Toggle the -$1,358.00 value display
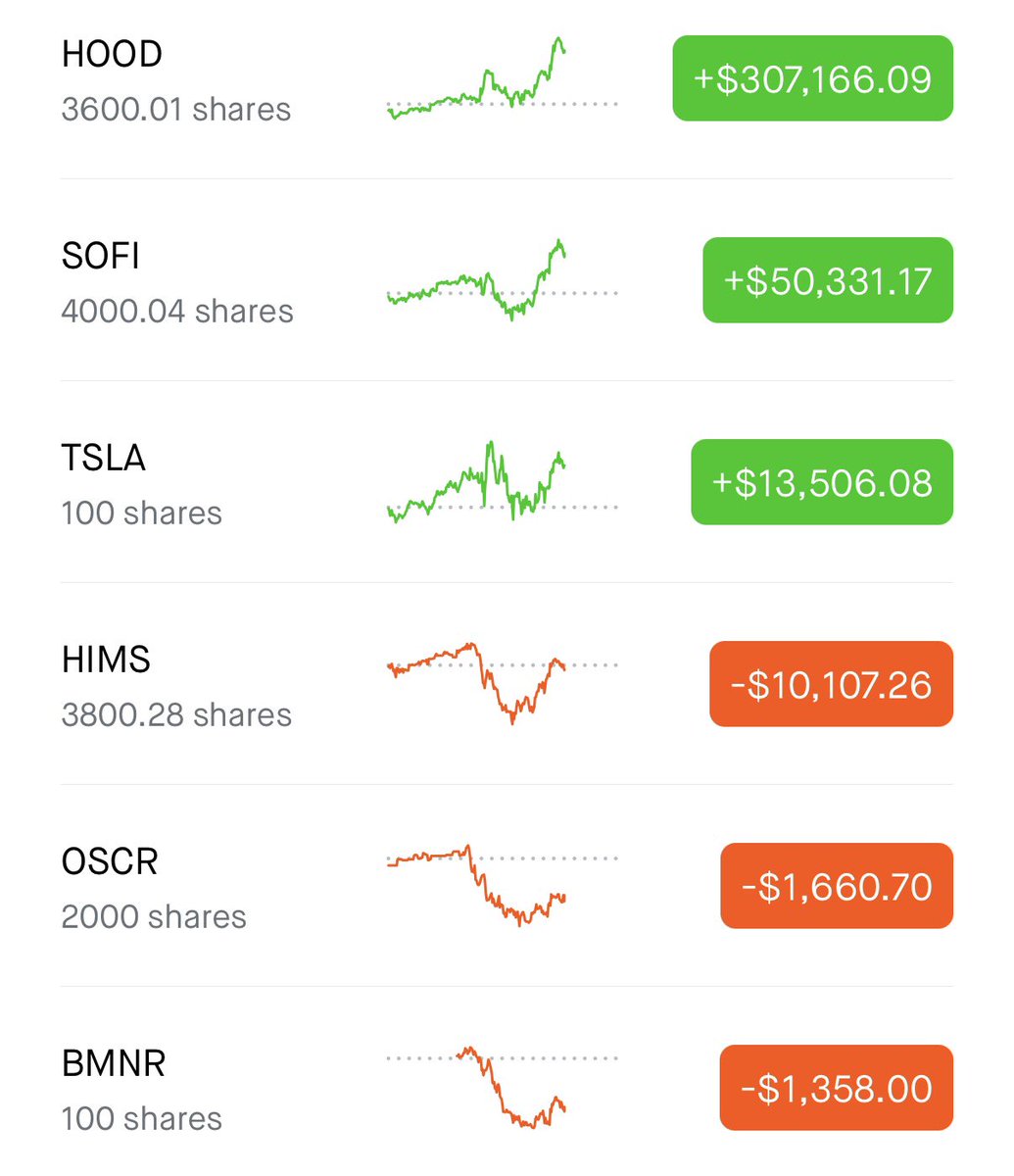This screenshot has height=1176, width=1014. coord(837,1088)
